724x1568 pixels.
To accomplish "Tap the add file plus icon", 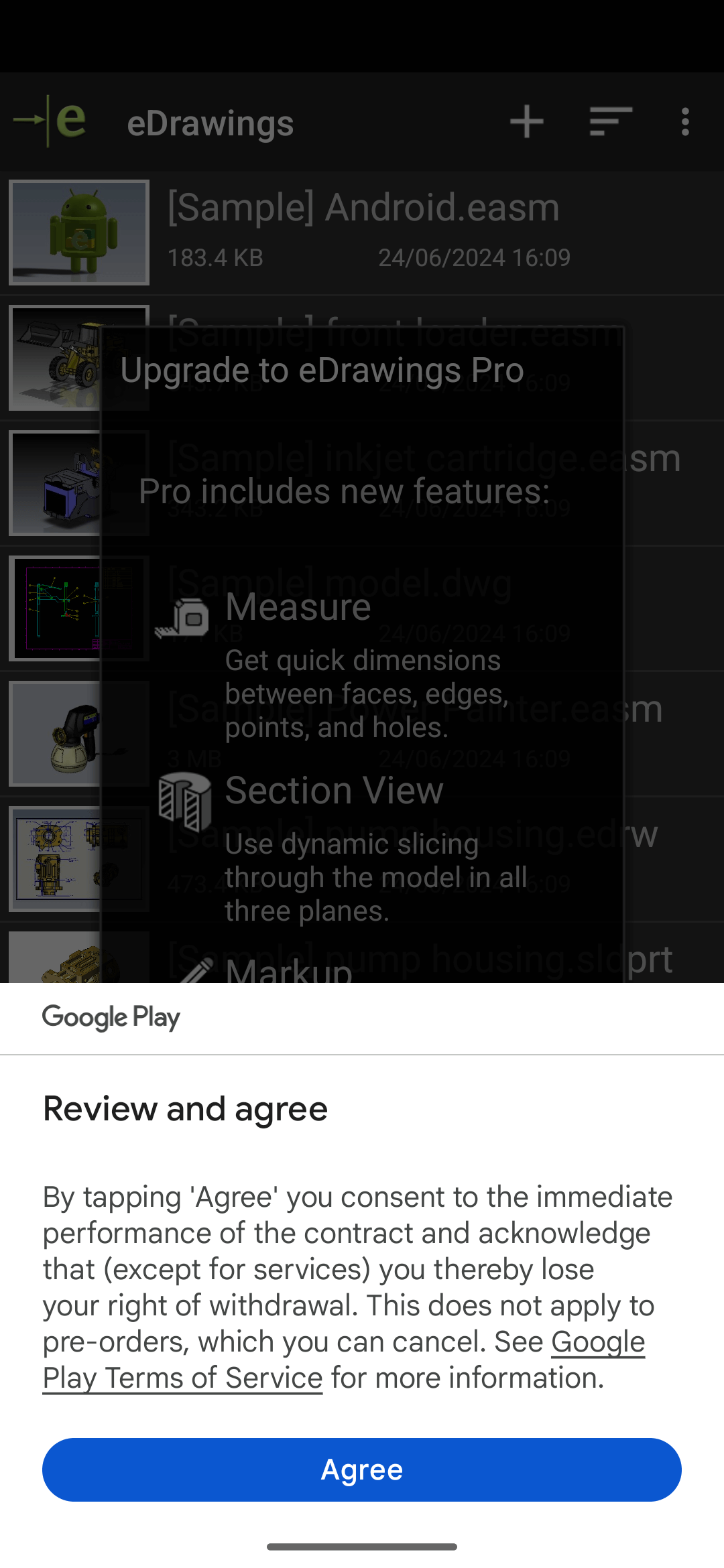I will point(527,121).
